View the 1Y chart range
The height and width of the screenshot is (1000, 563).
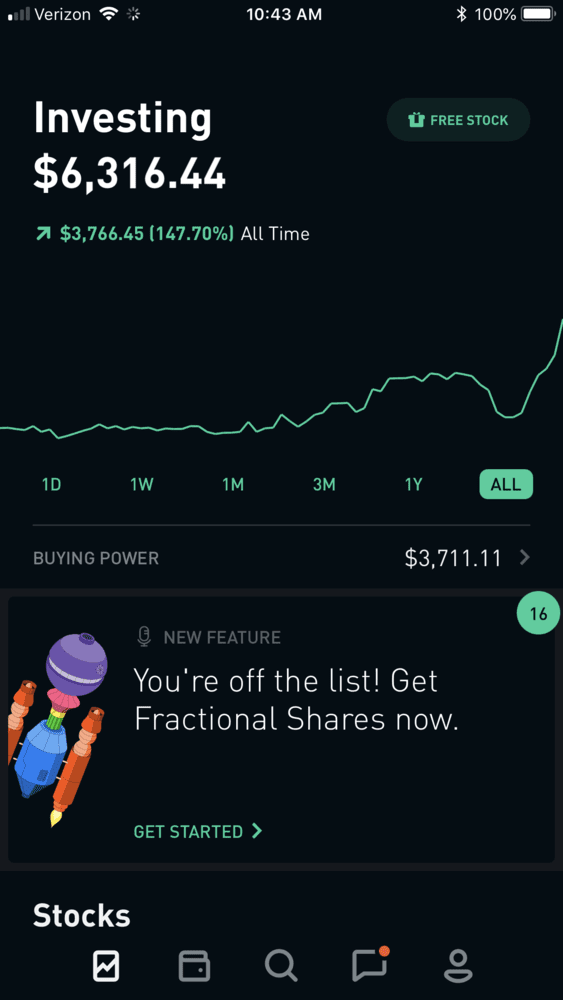click(x=414, y=485)
